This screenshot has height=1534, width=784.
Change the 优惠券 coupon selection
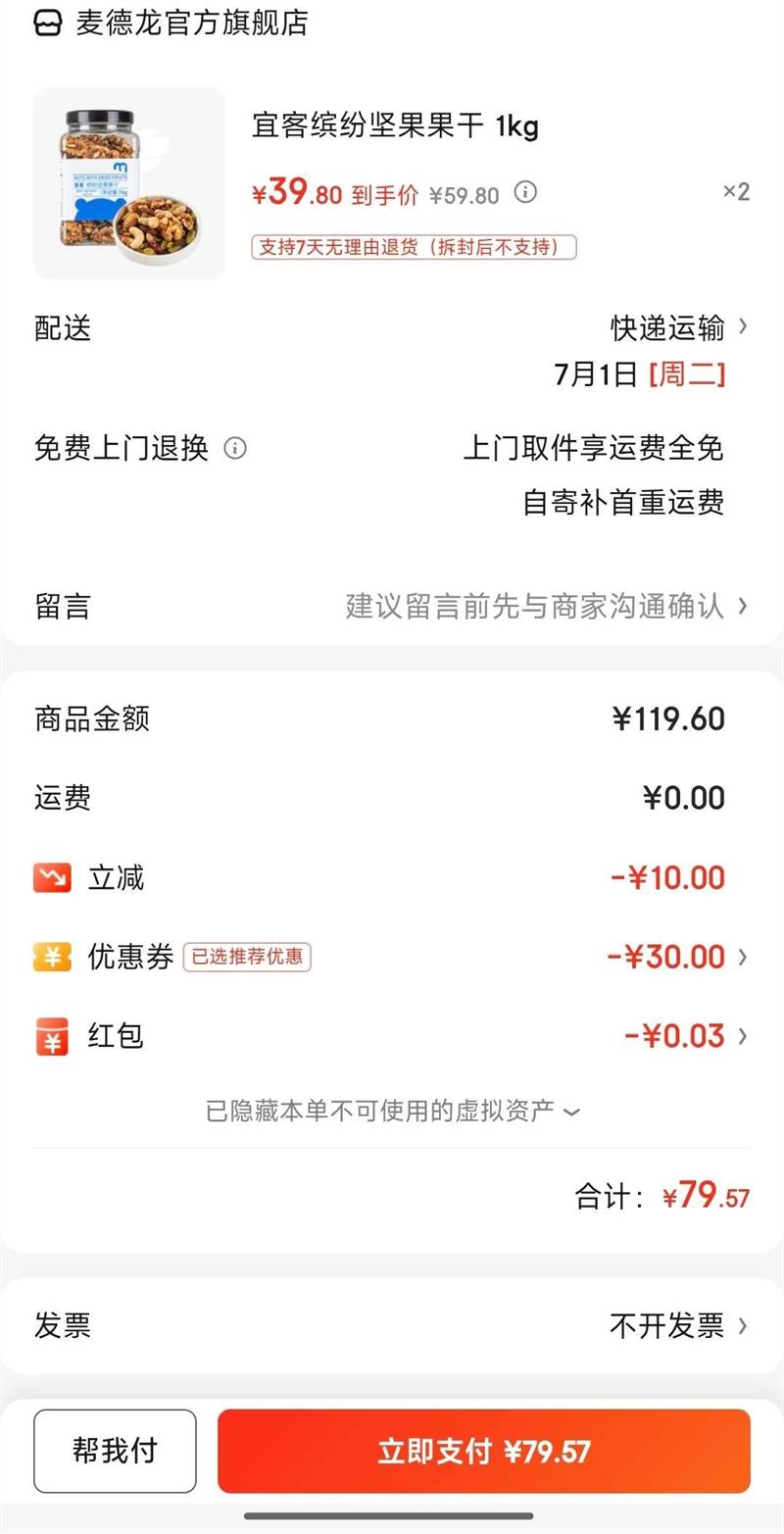pos(676,957)
